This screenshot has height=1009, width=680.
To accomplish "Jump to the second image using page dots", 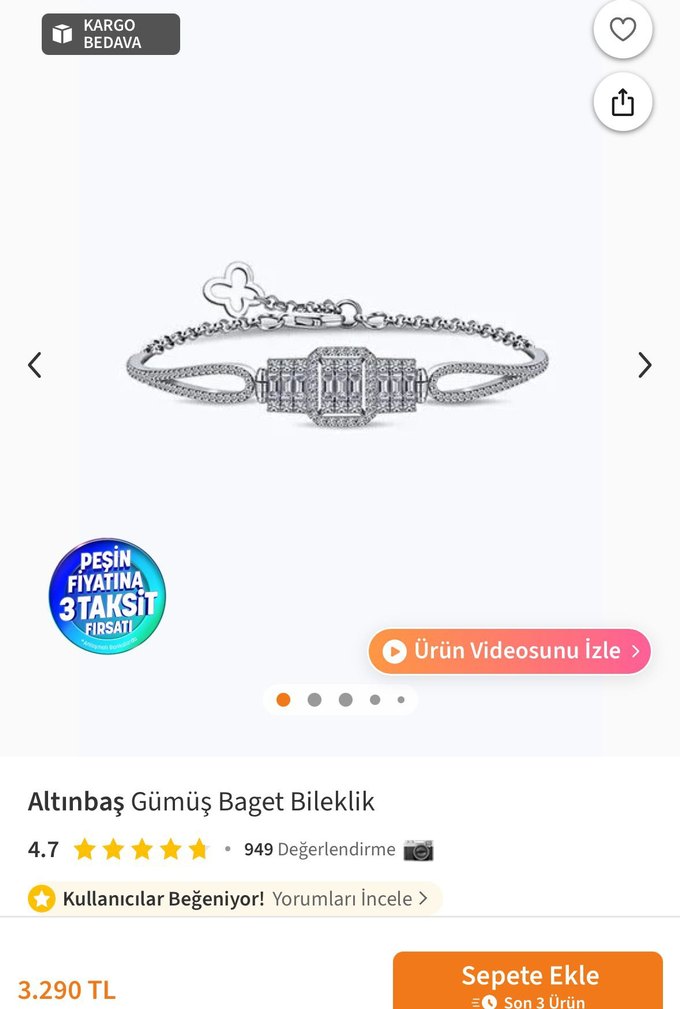I will point(314,700).
